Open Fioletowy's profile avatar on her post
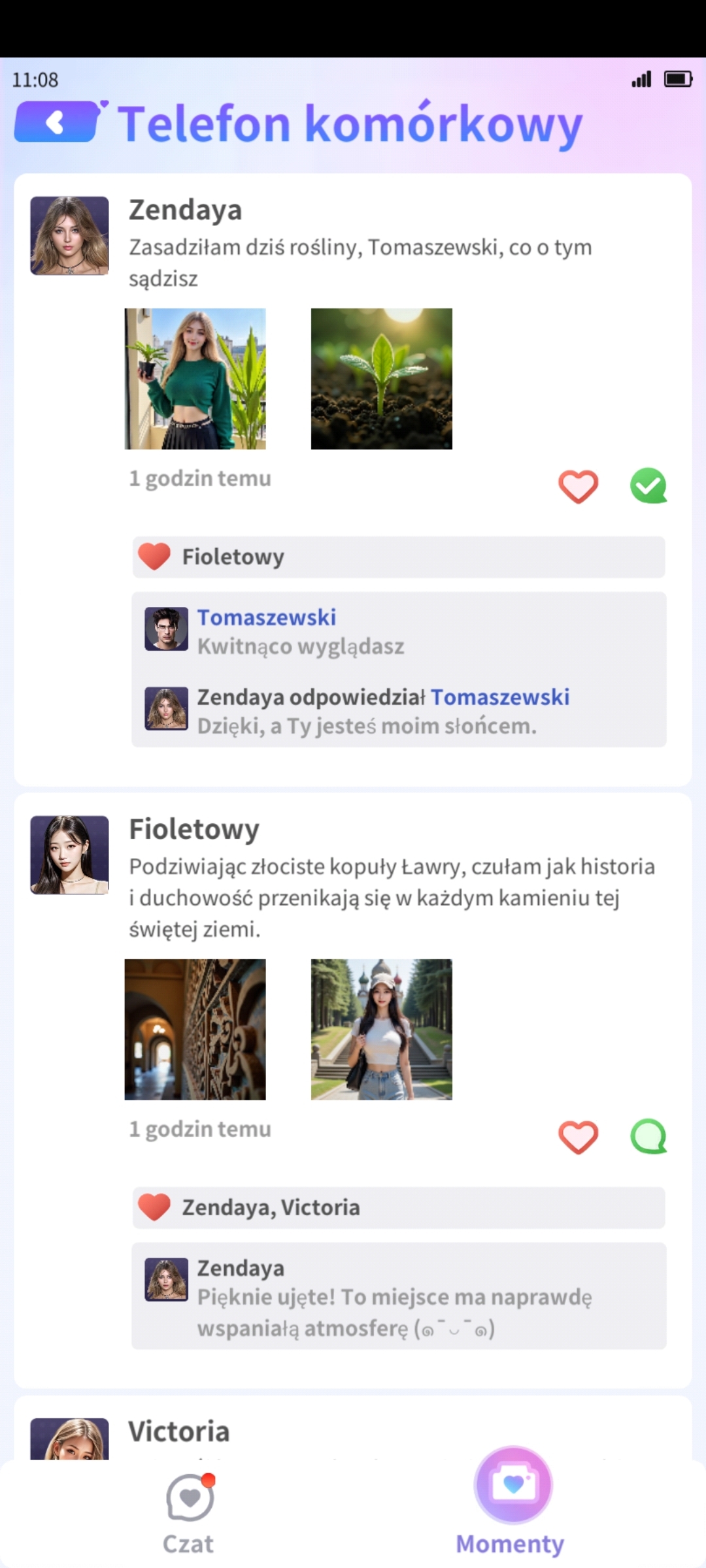The height and width of the screenshot is (1568, 706). [69, 855]
